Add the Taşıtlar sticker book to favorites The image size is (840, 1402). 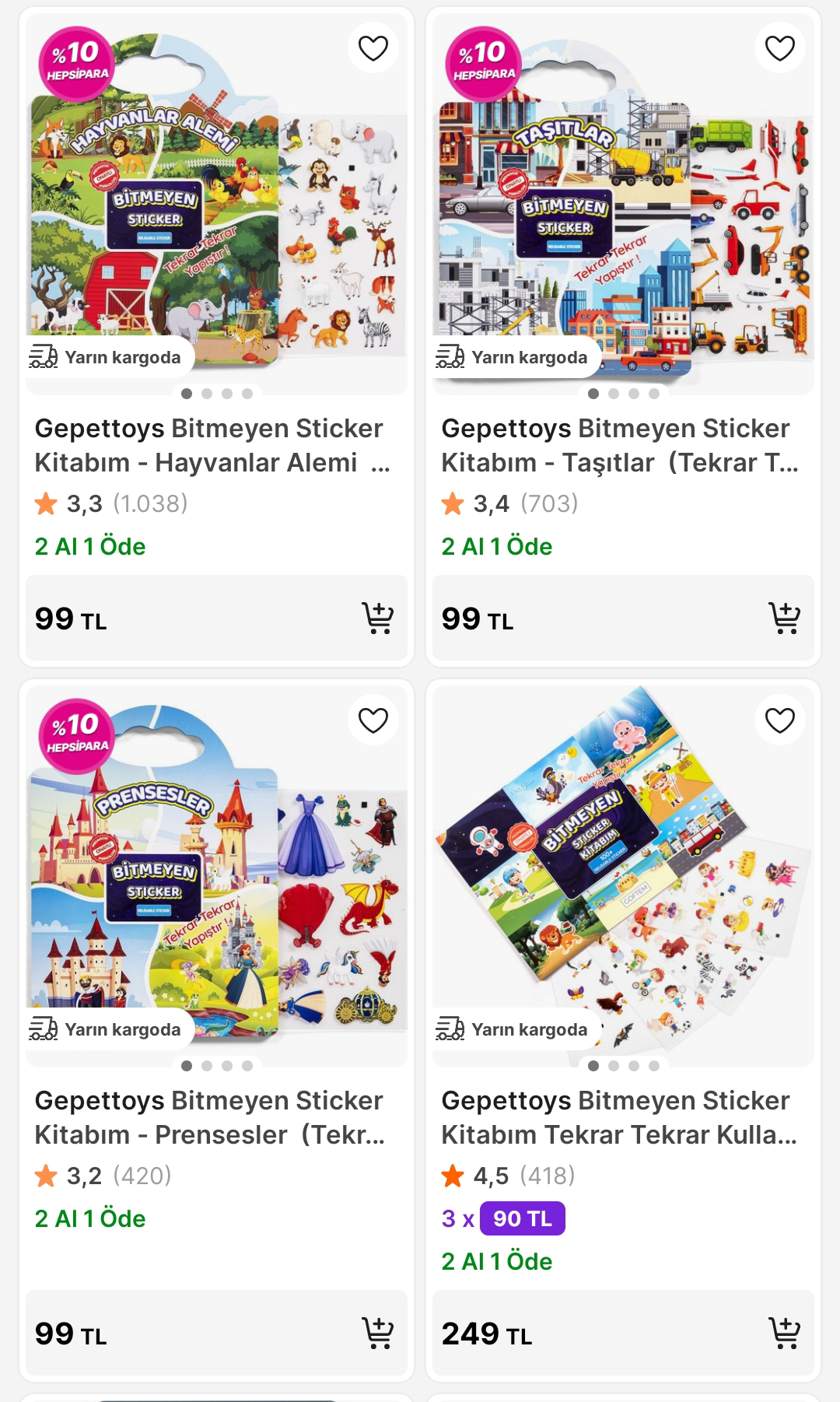click(779, 48)
